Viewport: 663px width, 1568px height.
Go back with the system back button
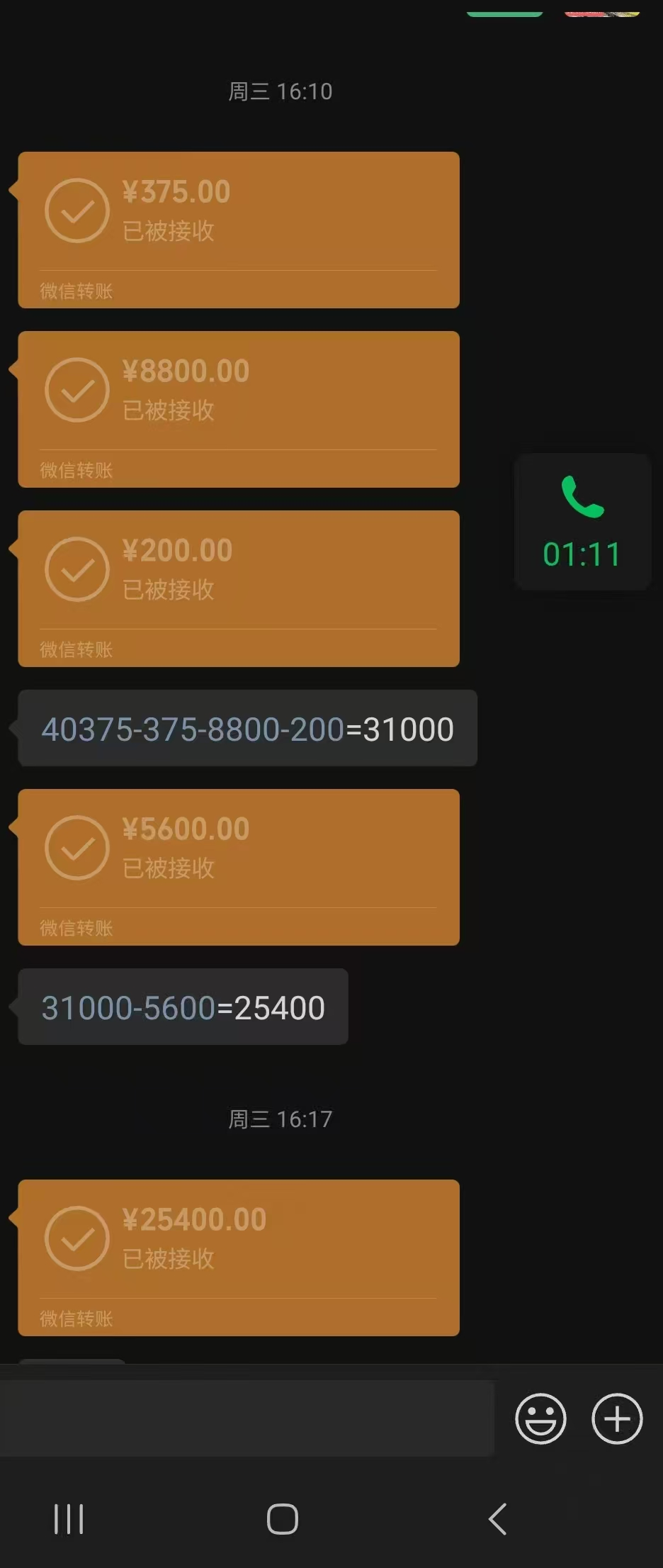point(498,1519)
